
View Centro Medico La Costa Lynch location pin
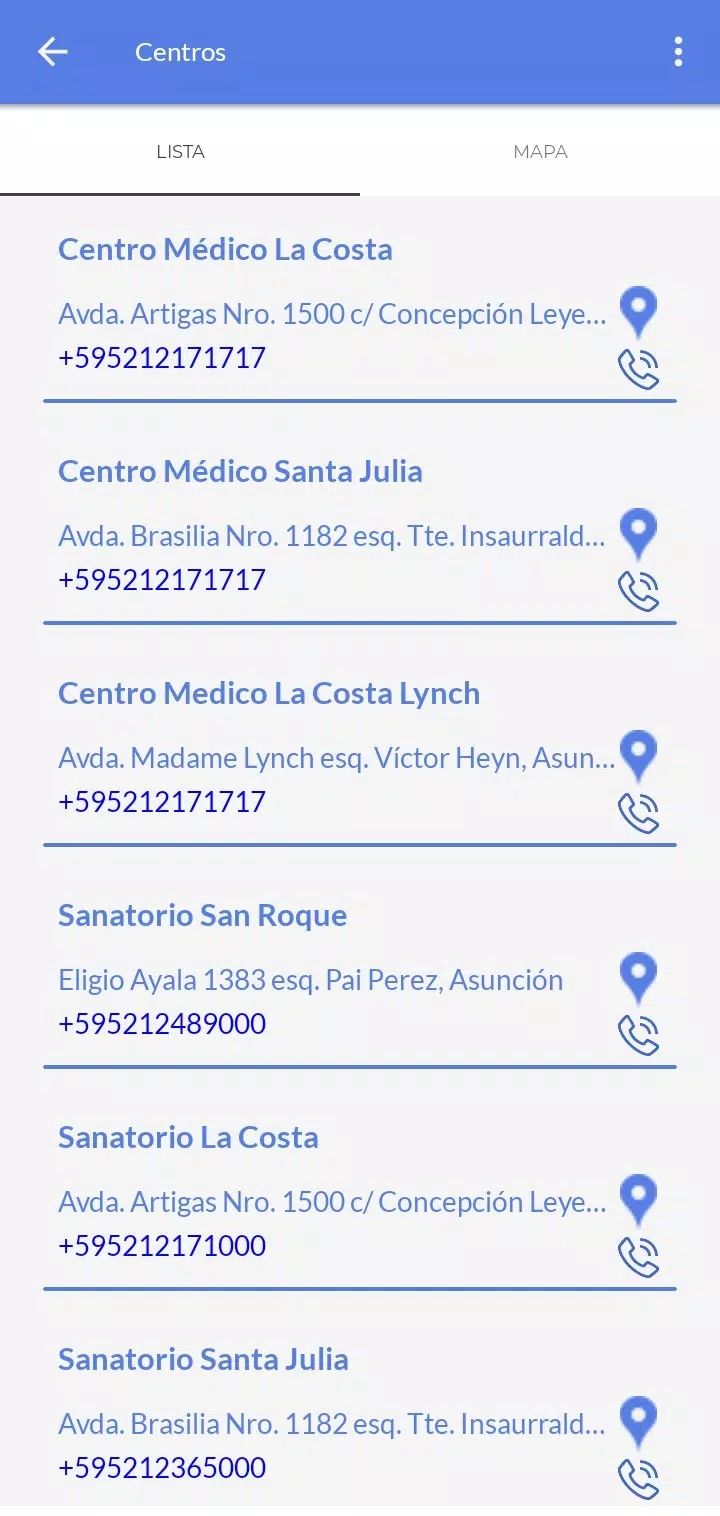pyautogui.click(x=638, y=756)
